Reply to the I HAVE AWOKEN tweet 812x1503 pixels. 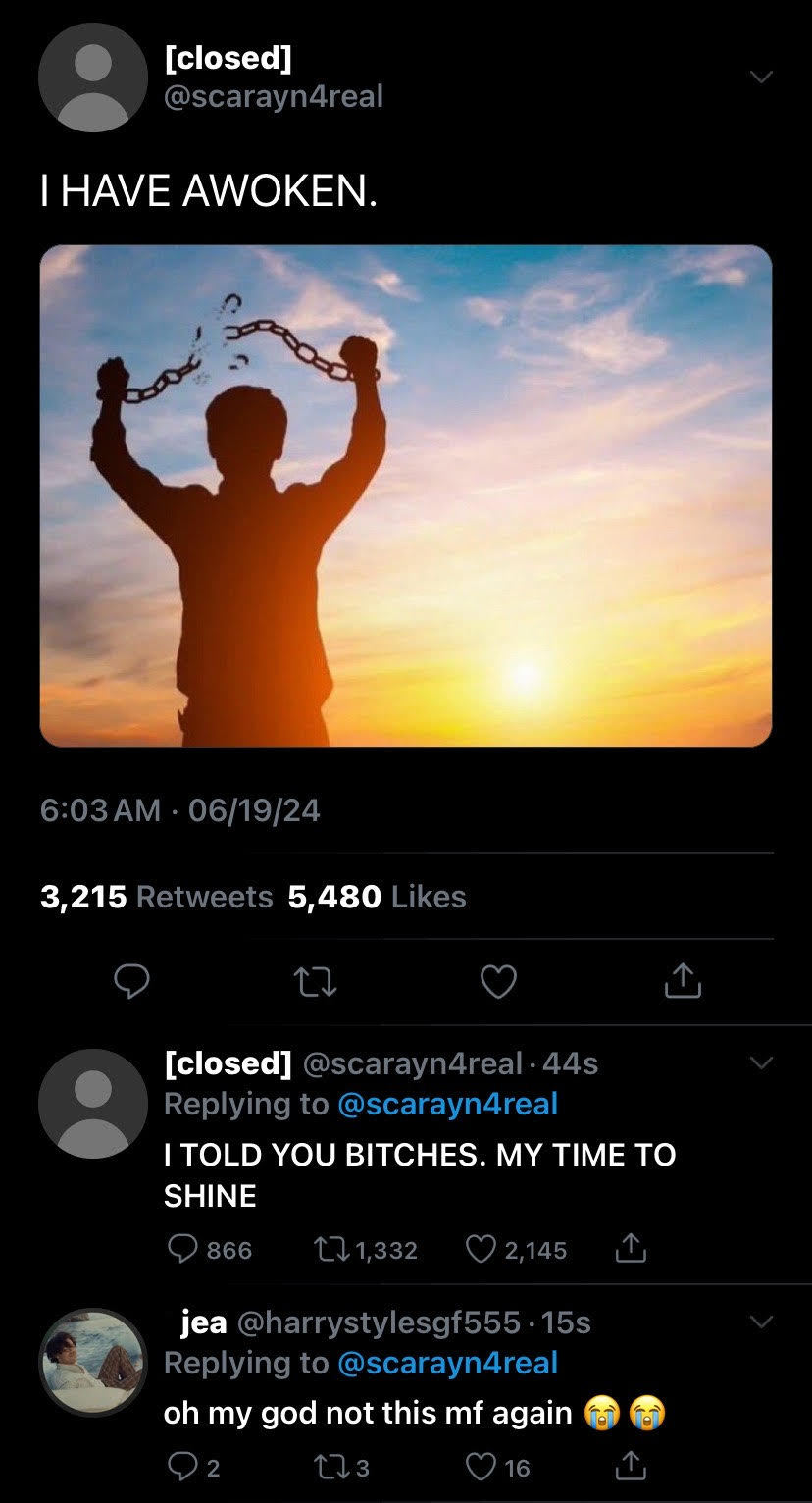(131, 981)
